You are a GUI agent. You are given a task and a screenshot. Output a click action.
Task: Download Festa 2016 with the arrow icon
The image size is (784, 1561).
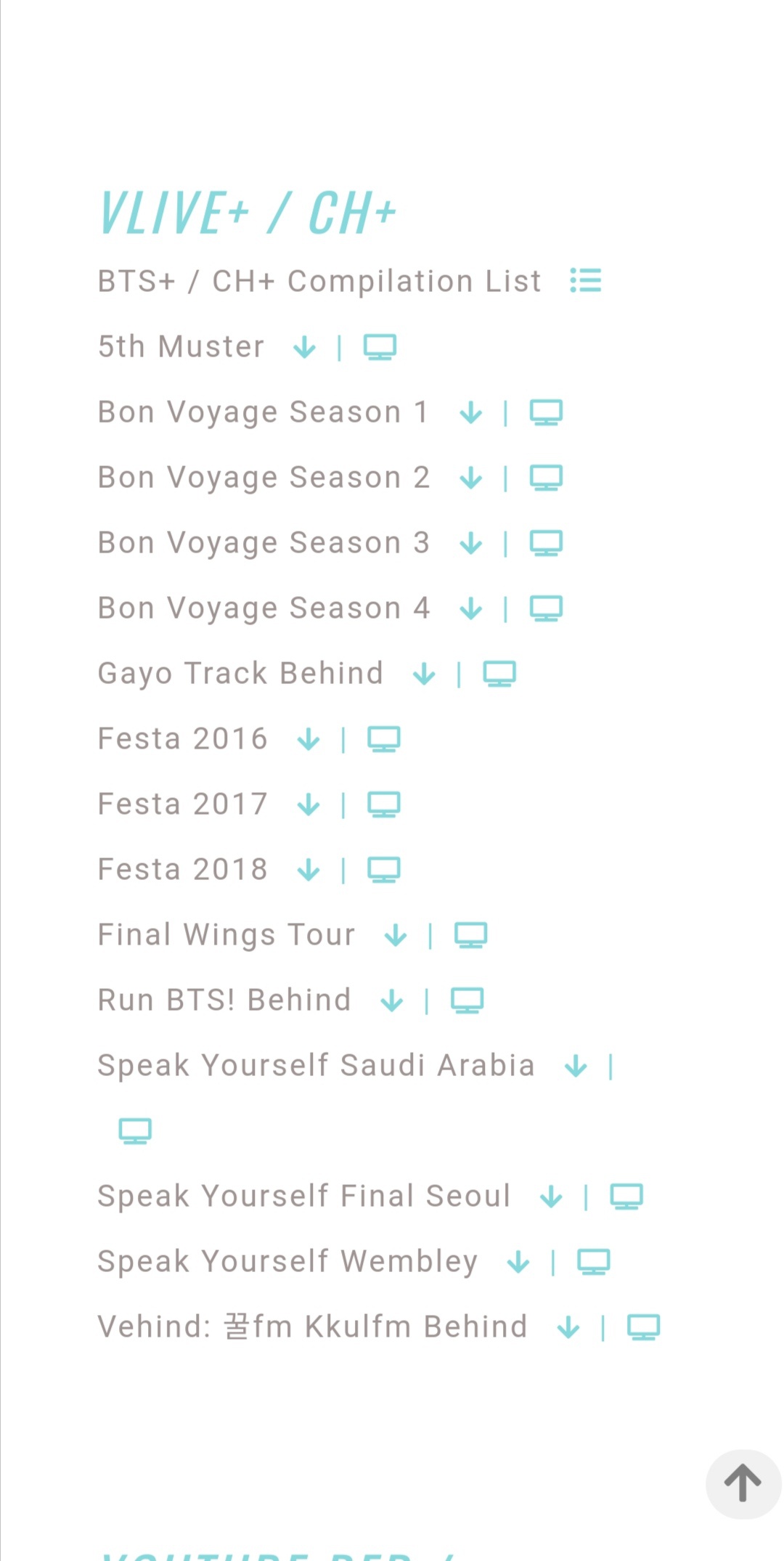(x=309, y=739)
